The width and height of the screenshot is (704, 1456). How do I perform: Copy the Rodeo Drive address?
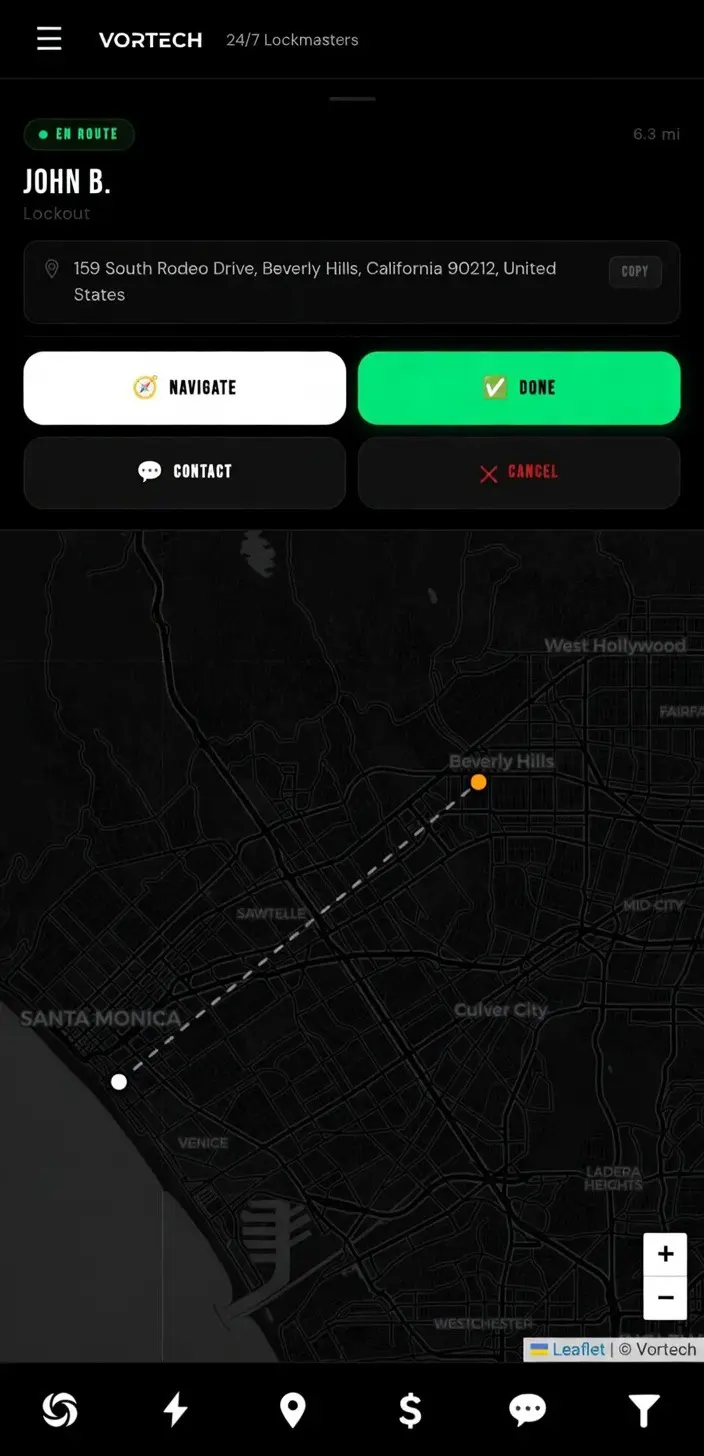[635, 271]
